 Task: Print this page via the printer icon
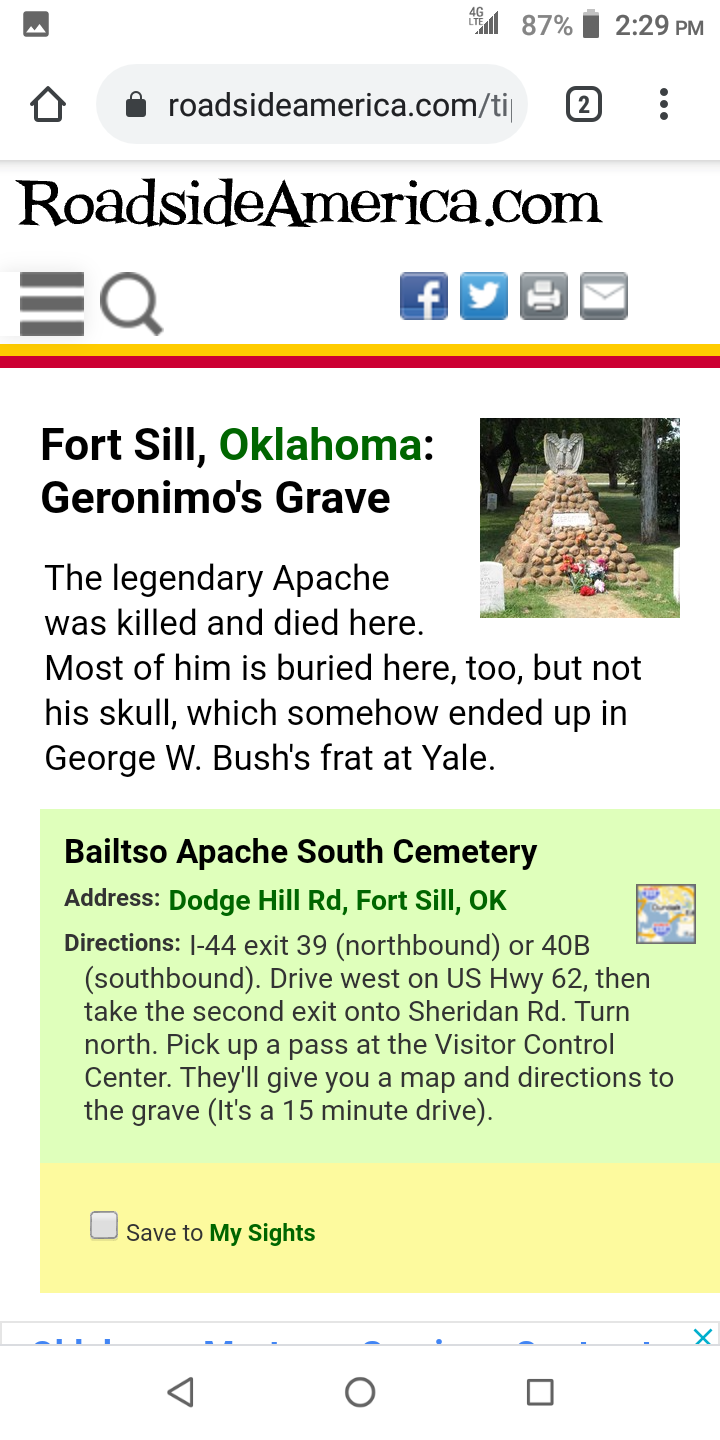(544, 297)
